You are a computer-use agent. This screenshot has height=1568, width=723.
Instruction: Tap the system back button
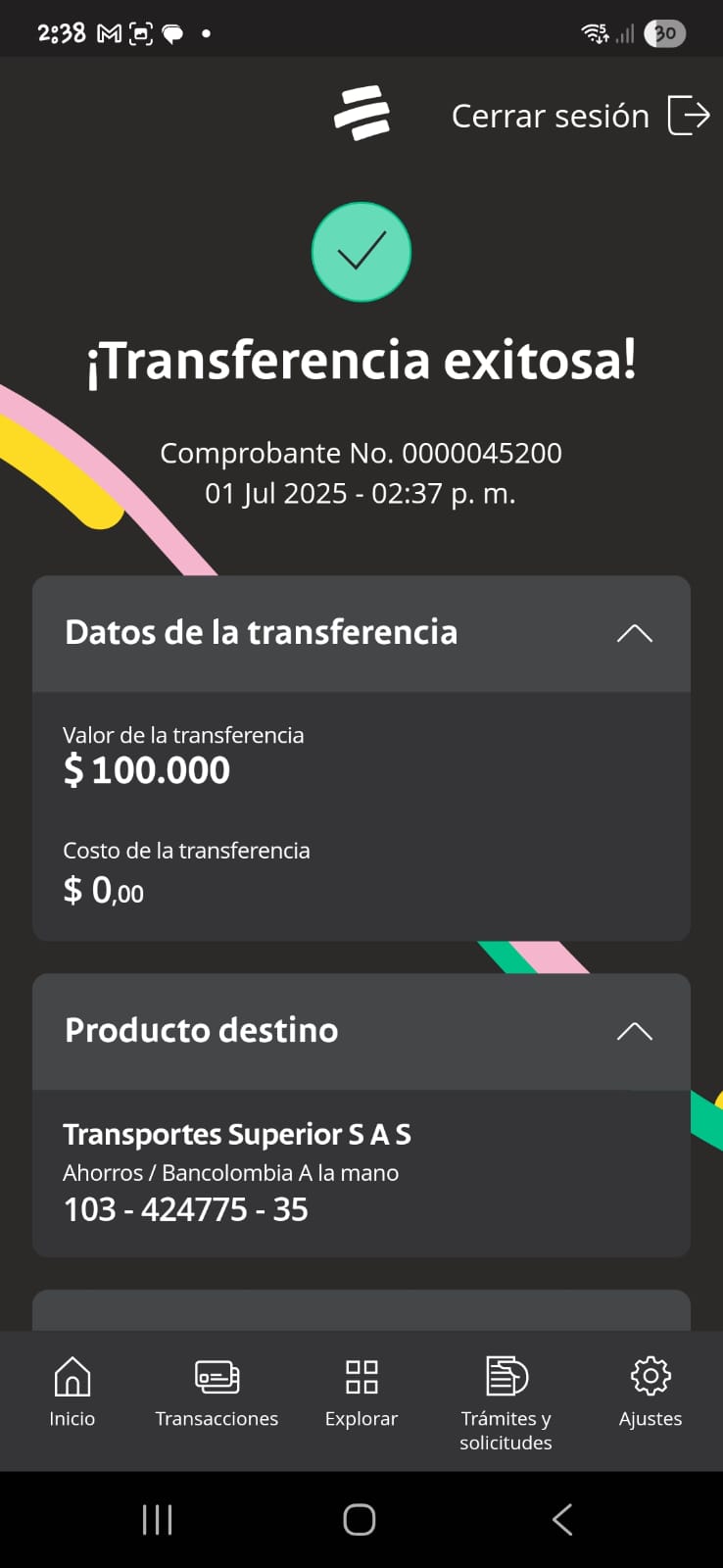[562, 1520]
